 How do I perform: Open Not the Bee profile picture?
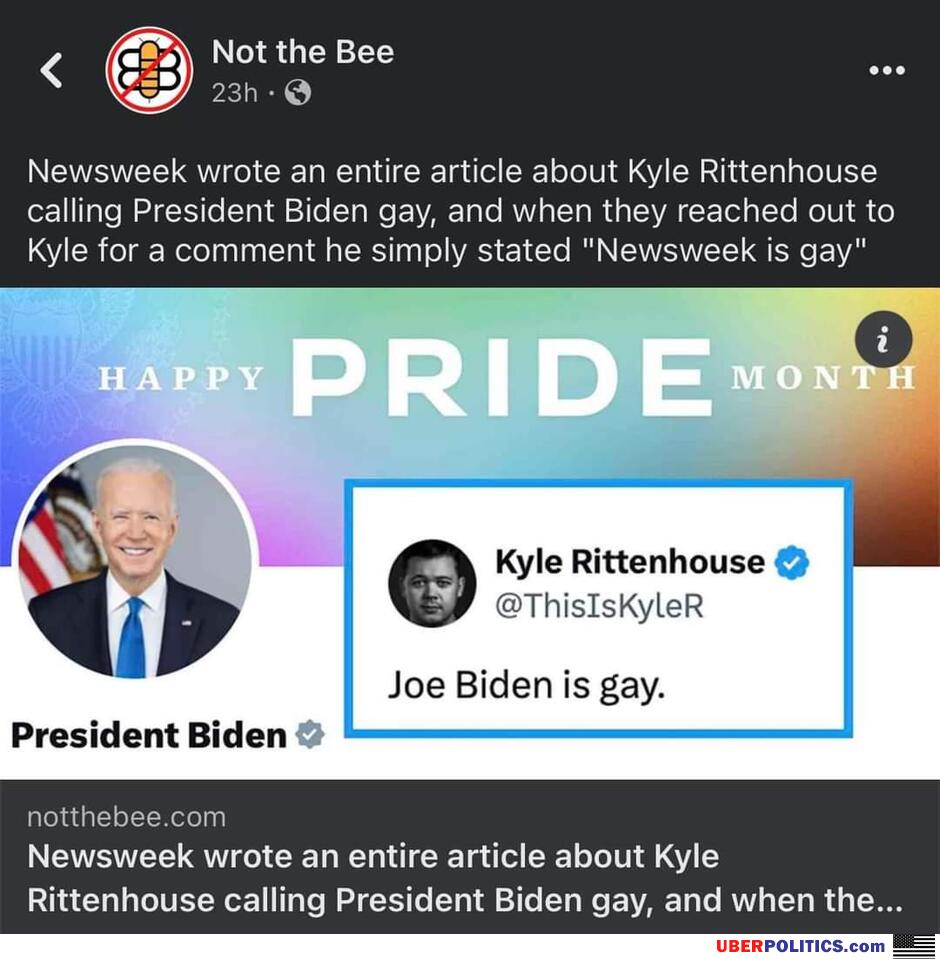pyautogui.click(x=149, y=70)
